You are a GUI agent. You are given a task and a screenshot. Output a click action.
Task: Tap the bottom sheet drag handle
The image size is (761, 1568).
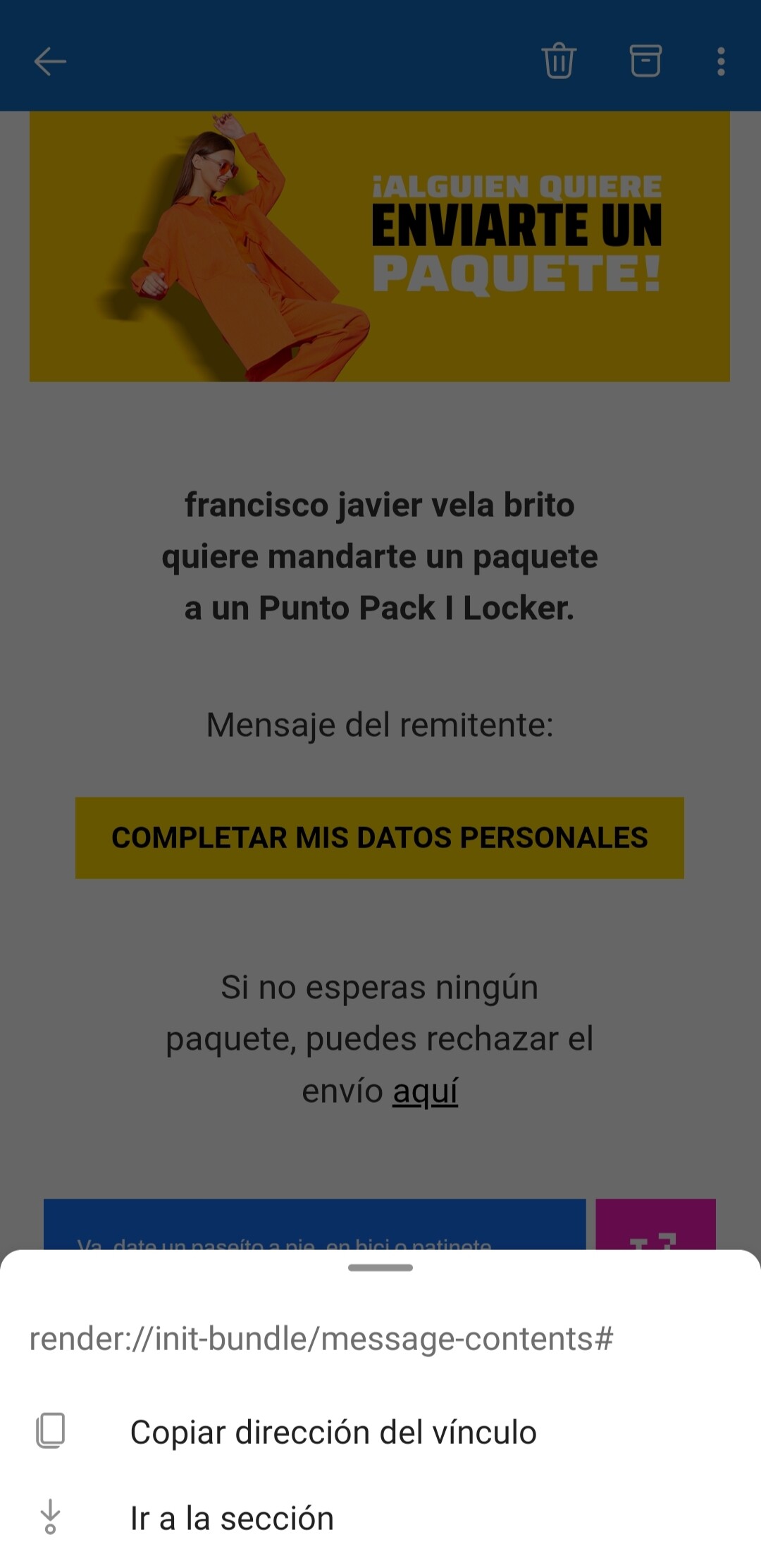pos(380,1268)
